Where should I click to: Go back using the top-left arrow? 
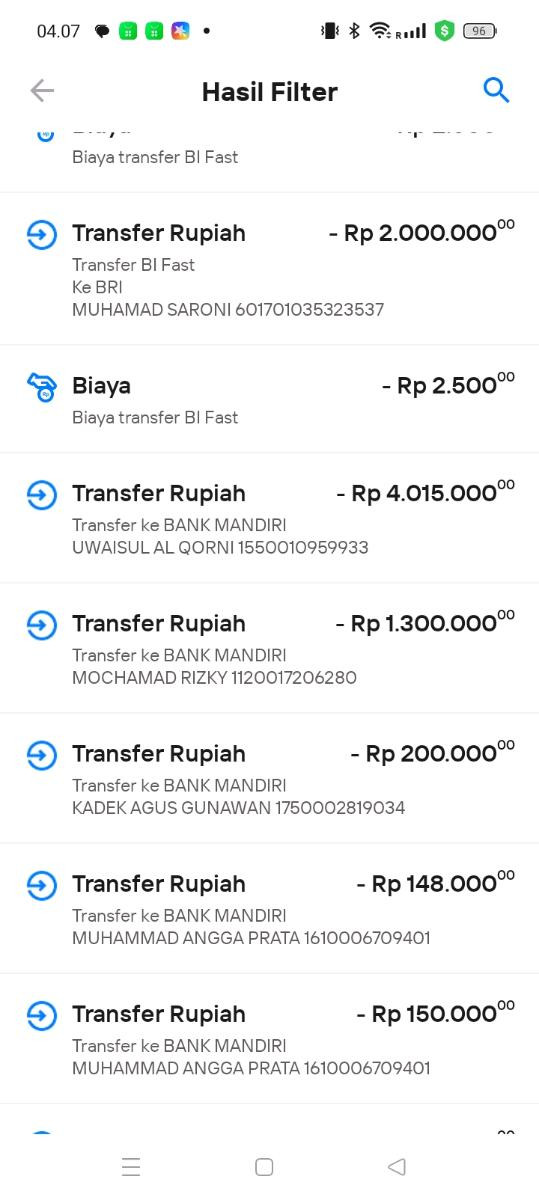click(42, 91)
